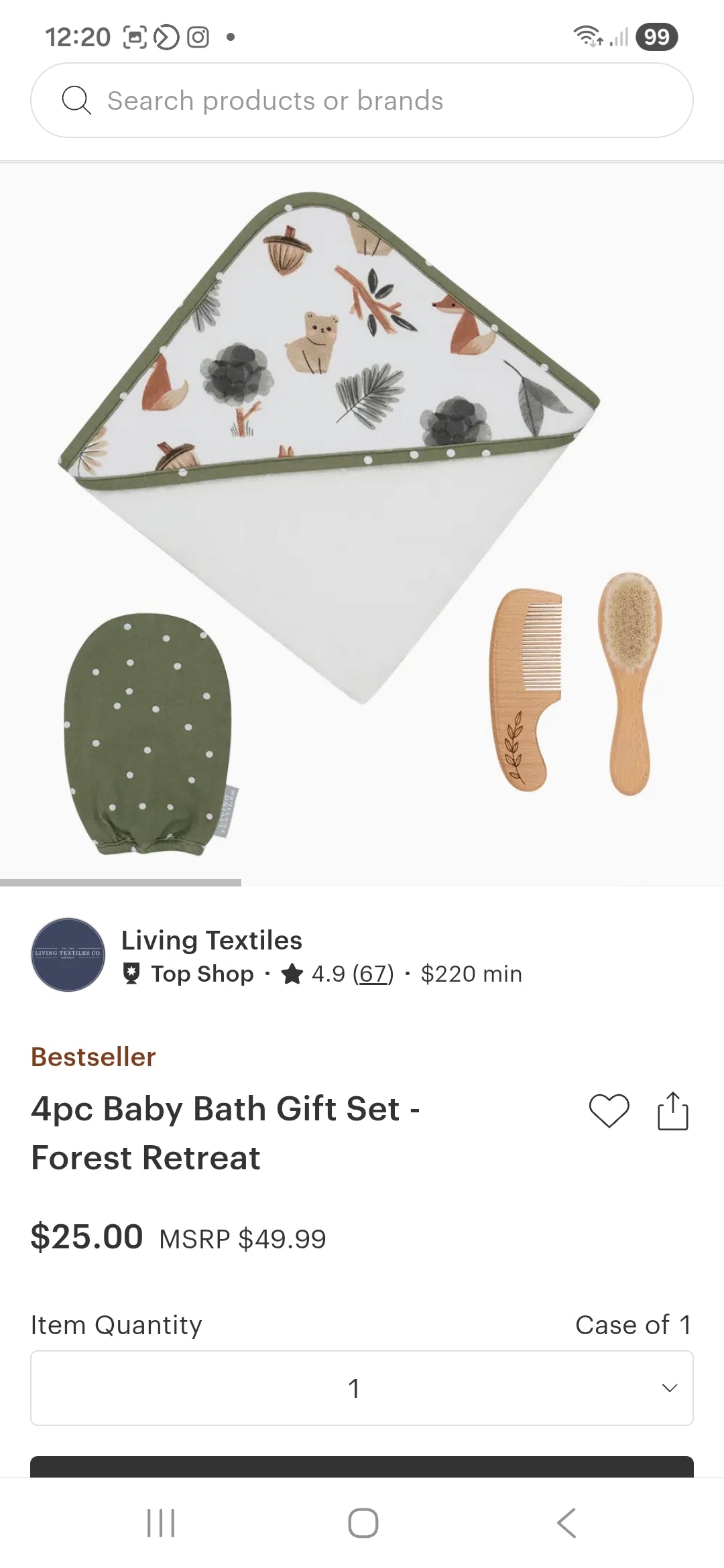Open the Living Textiles brand page

point(211,940)
